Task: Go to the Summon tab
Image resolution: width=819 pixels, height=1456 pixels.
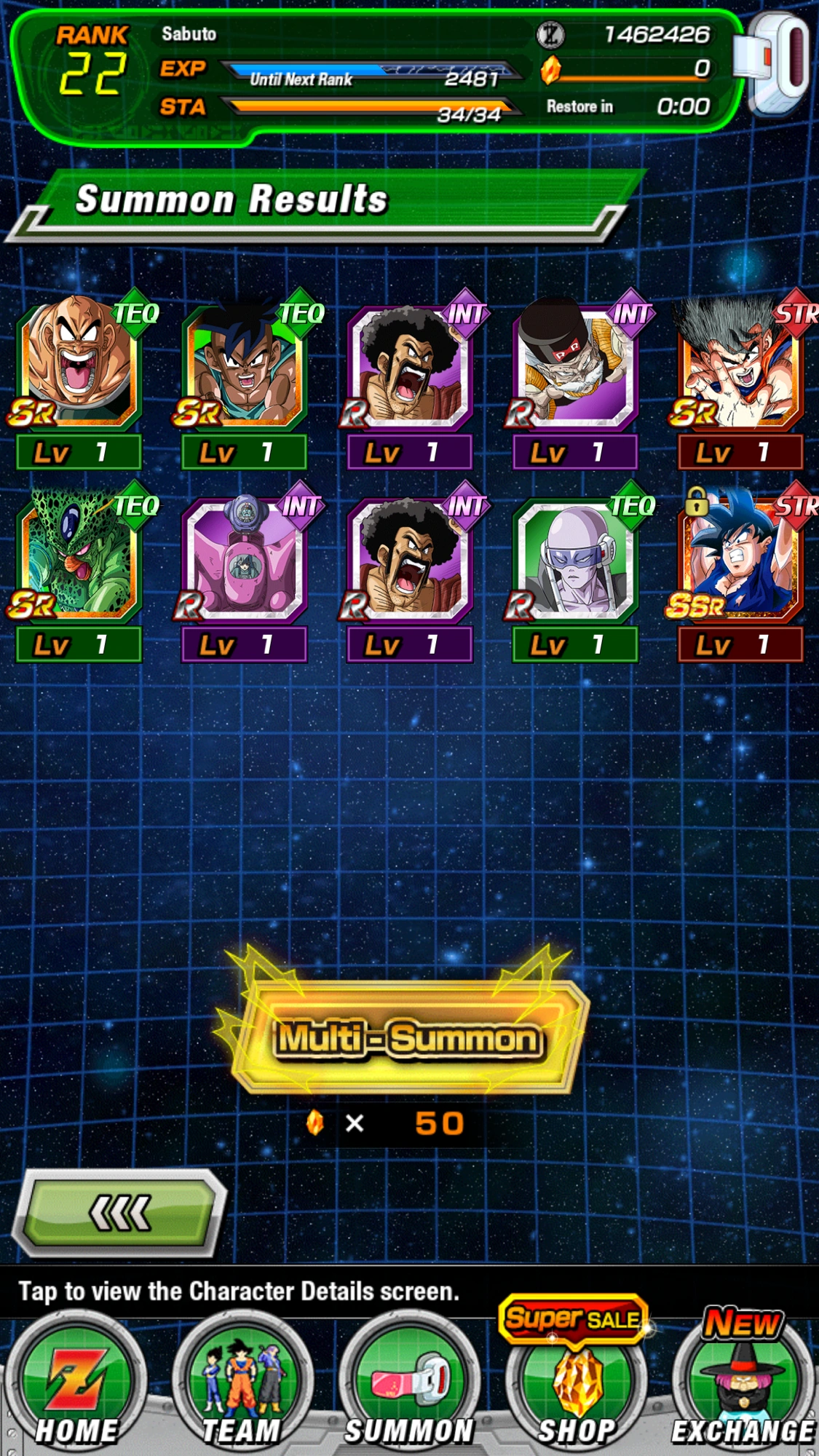Action: pos(408,1387)
